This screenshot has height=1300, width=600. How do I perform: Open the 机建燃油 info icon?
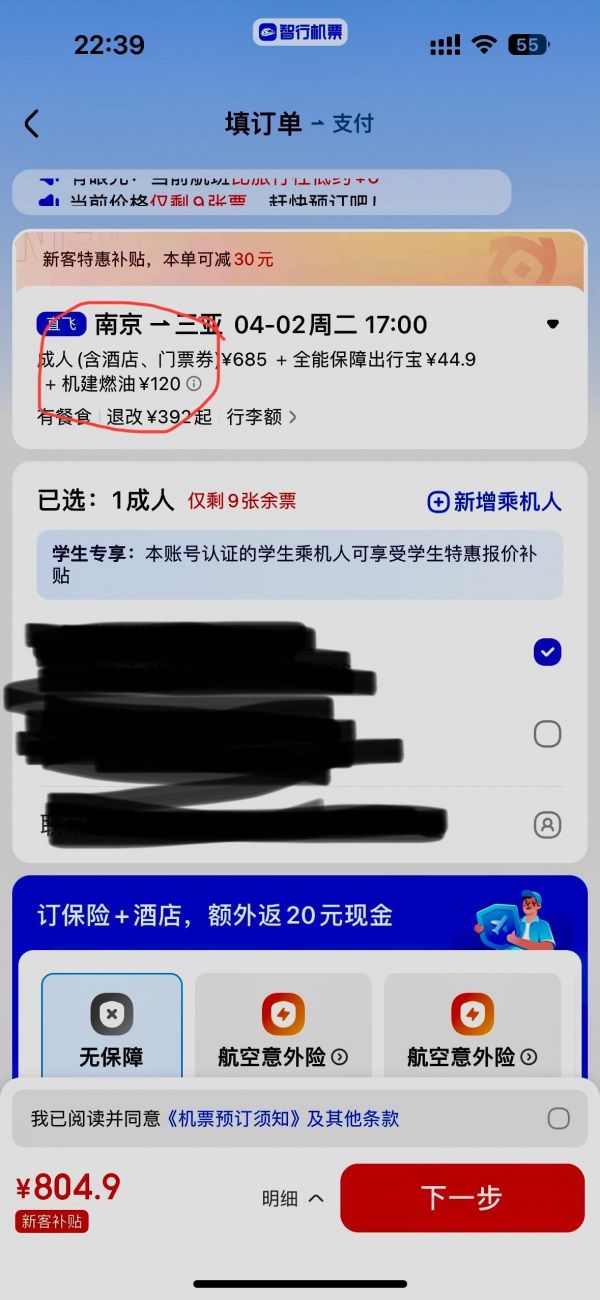pyautogui.click(x=194, y=384)
